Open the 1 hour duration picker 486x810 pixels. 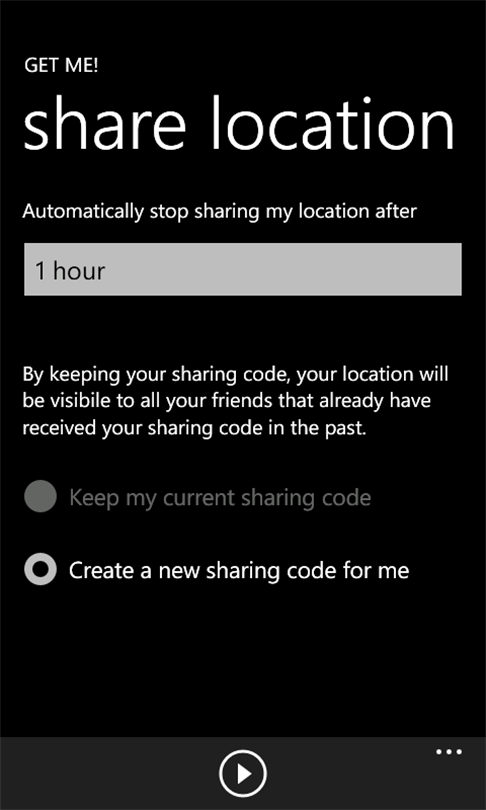243,270
